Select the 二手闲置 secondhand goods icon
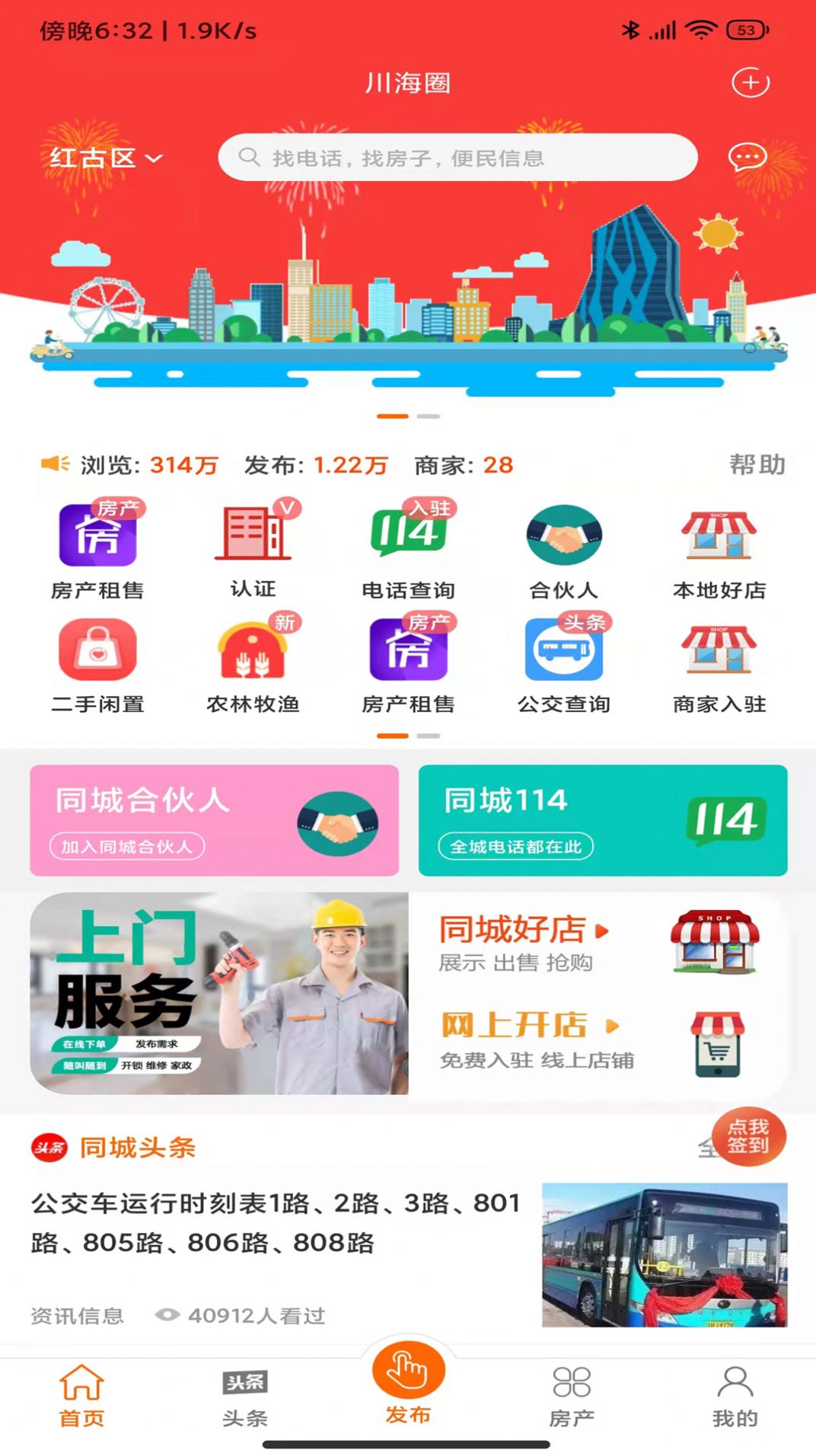This screenshot has width=816, height=1456. [96, 664]
